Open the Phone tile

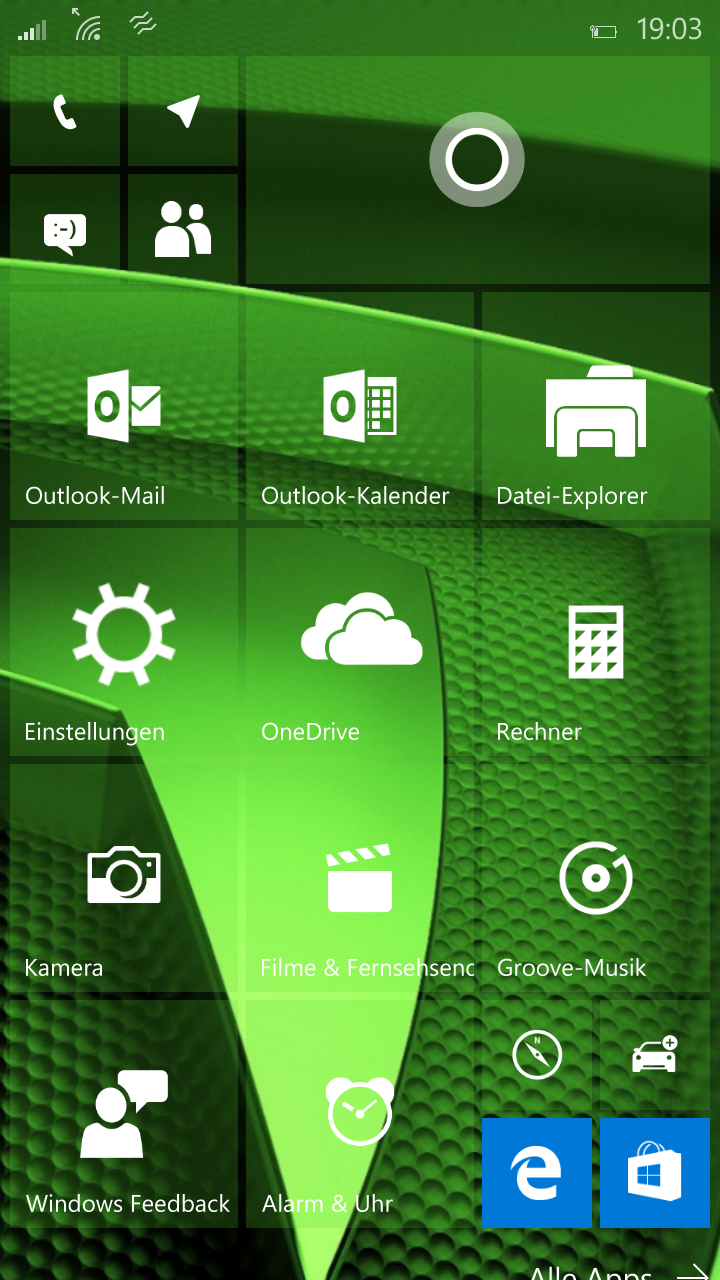point(65,112)
